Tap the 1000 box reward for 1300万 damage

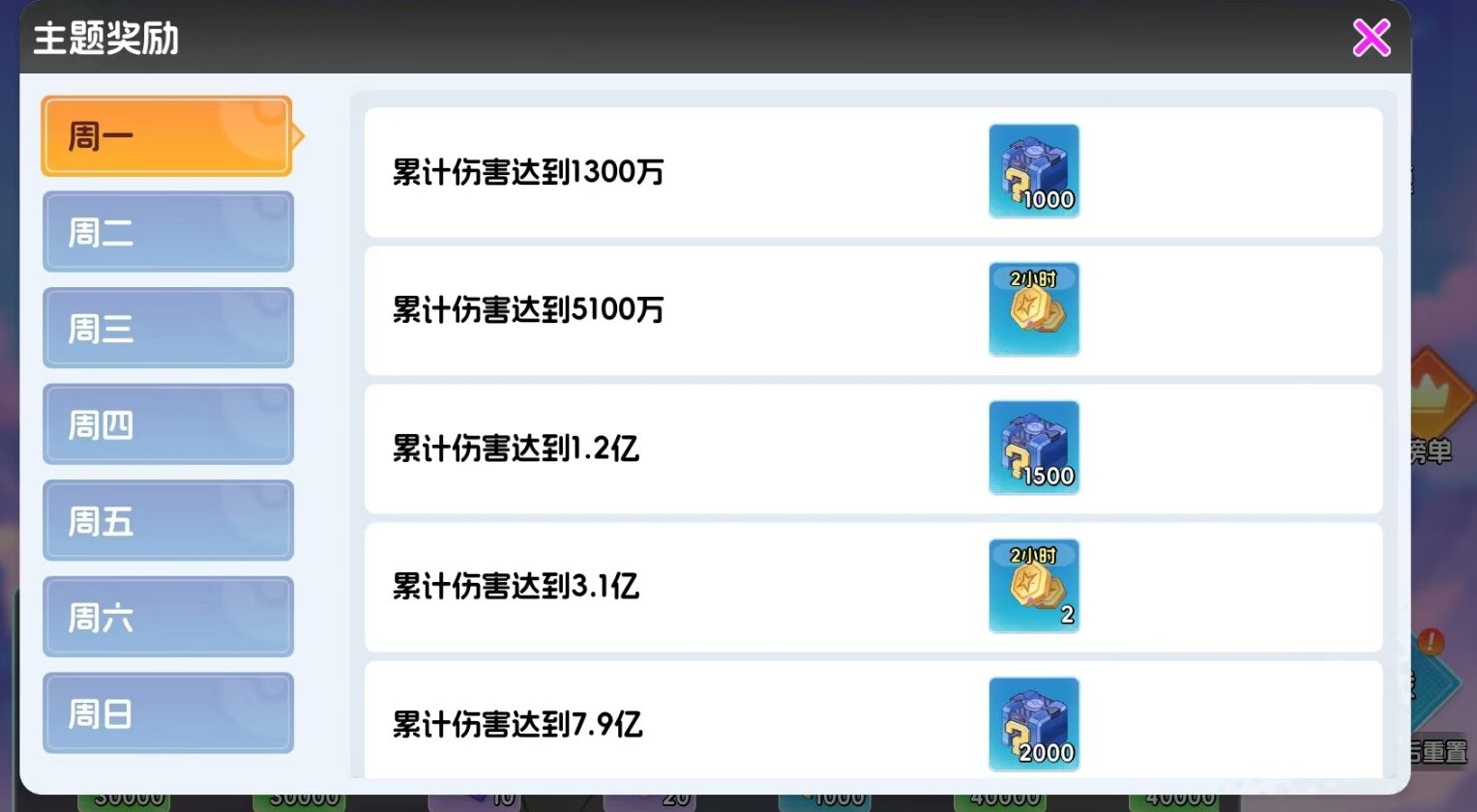tap(1034, 171)
